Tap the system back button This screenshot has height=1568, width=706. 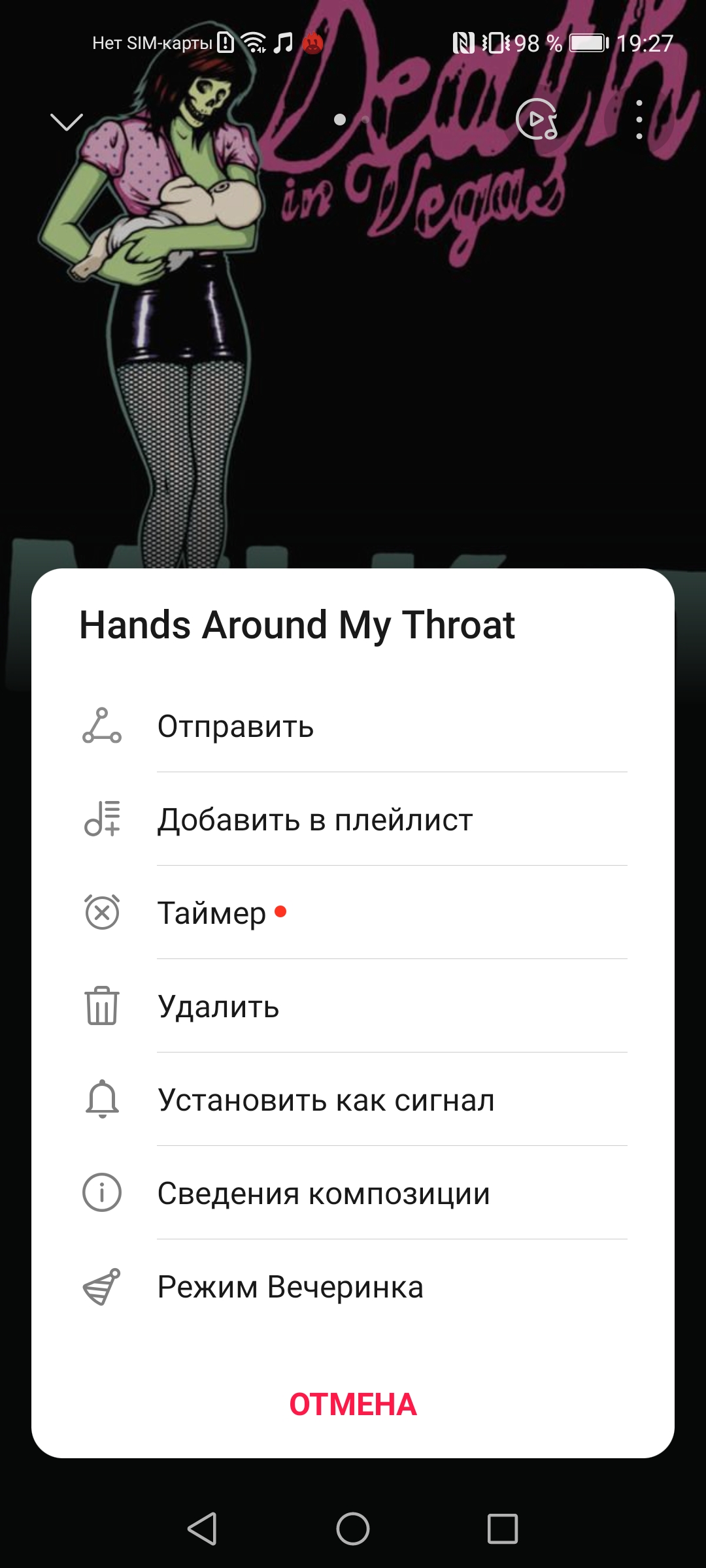(x=202, y=1529)
